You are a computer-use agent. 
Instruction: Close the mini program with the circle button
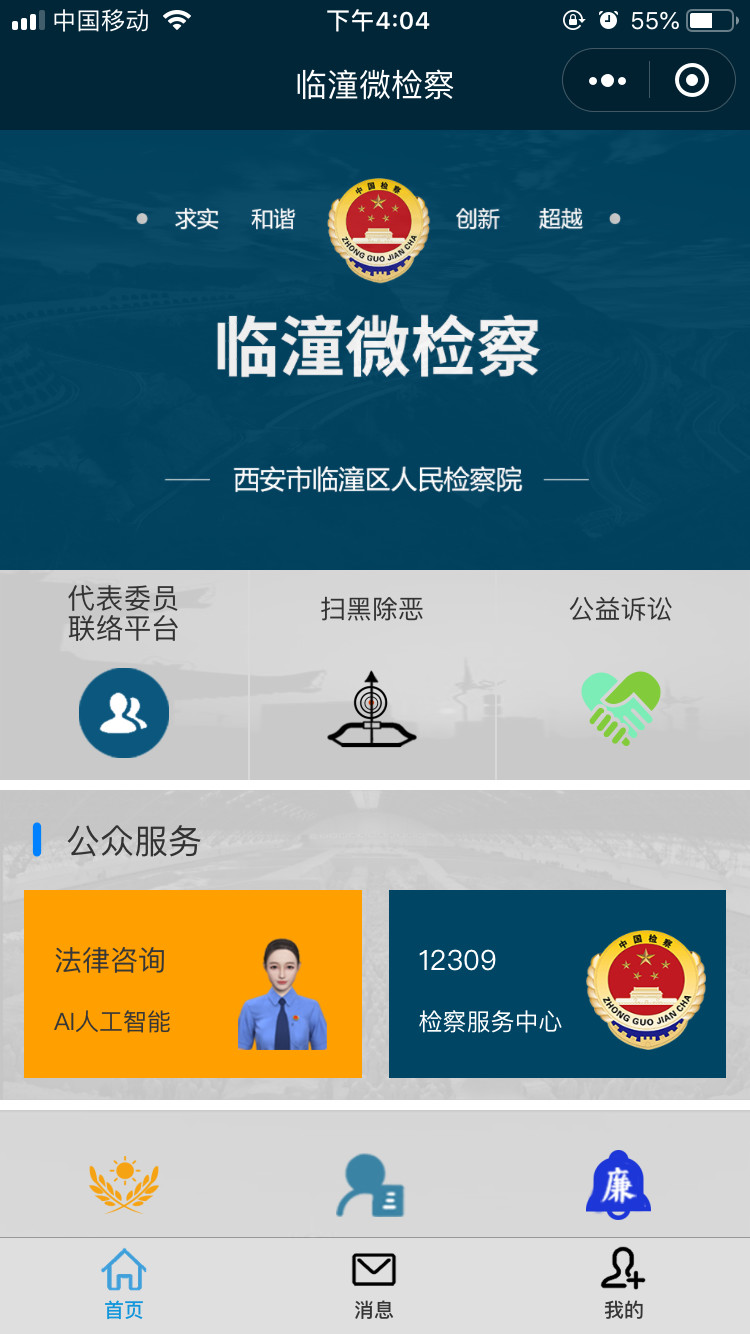[692, 80]
